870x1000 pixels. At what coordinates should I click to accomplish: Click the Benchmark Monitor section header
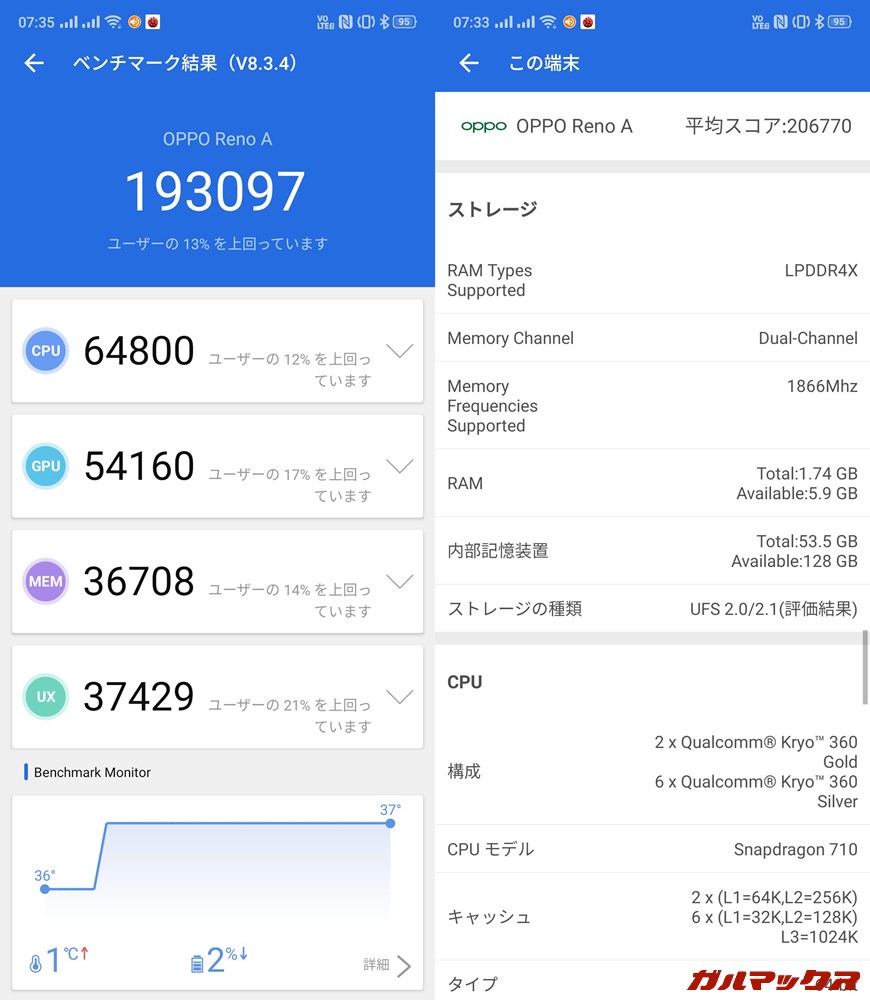click(x=91, y=772)
